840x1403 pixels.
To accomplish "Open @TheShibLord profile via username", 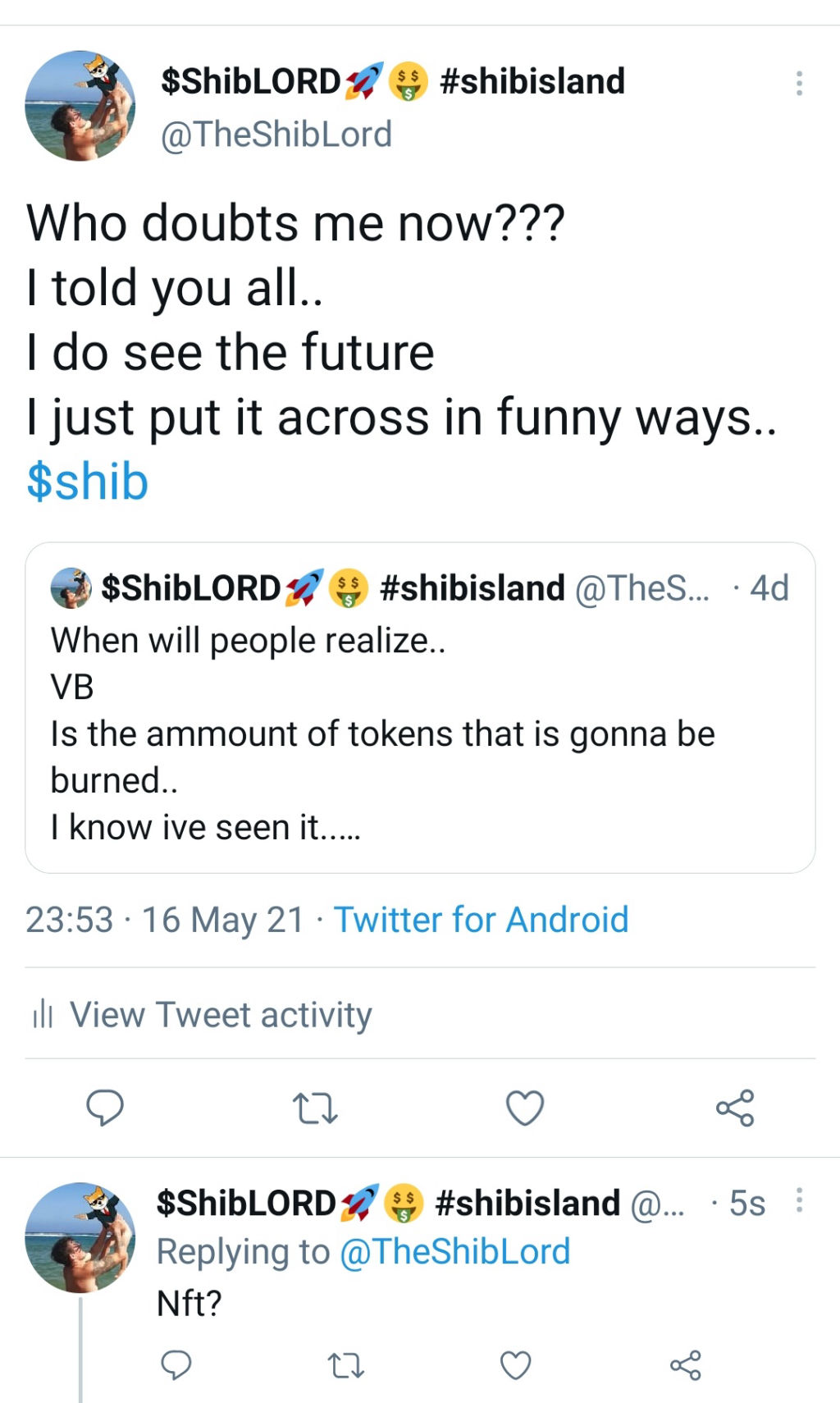I will coord(276,132).
